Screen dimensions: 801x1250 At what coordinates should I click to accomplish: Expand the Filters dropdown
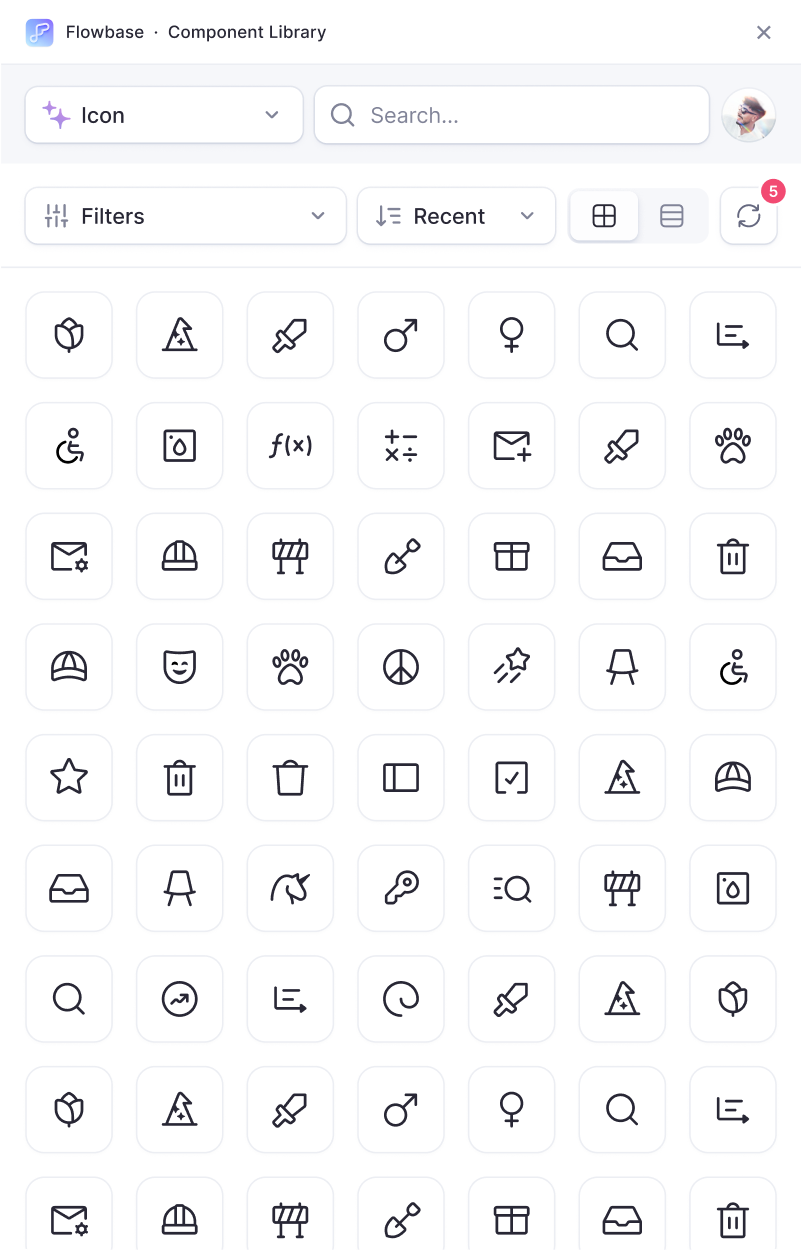(186, 216)
